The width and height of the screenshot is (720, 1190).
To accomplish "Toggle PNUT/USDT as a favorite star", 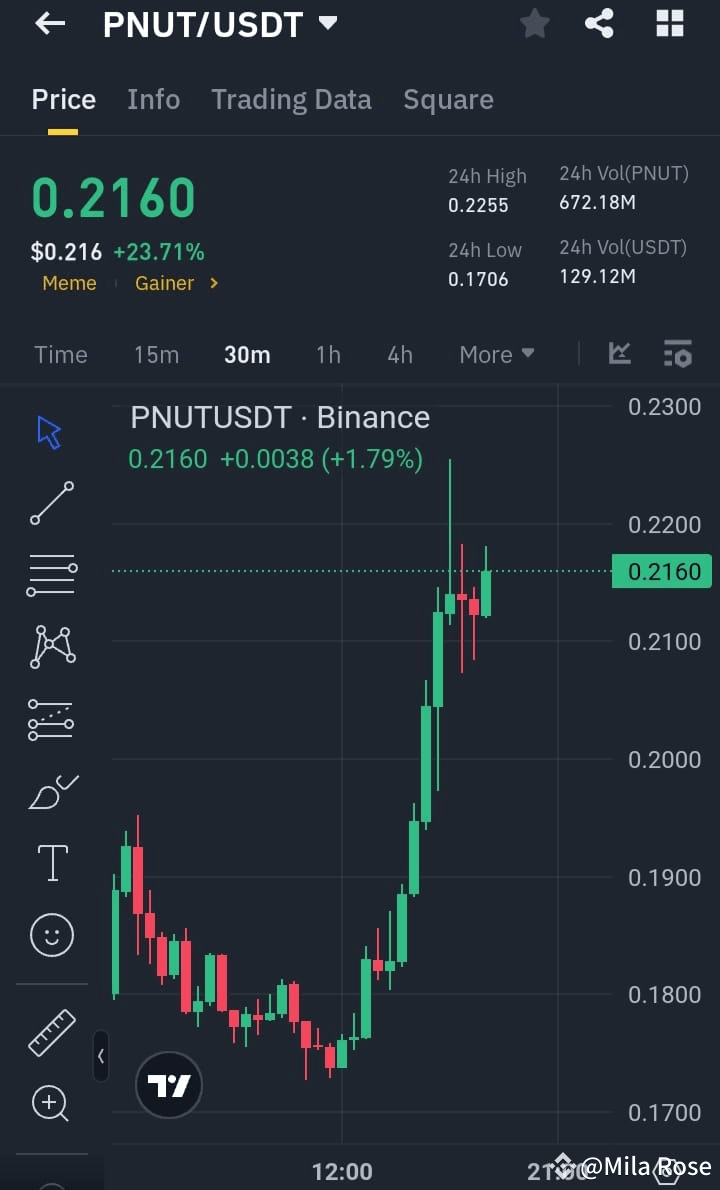I will click(534, 23).
